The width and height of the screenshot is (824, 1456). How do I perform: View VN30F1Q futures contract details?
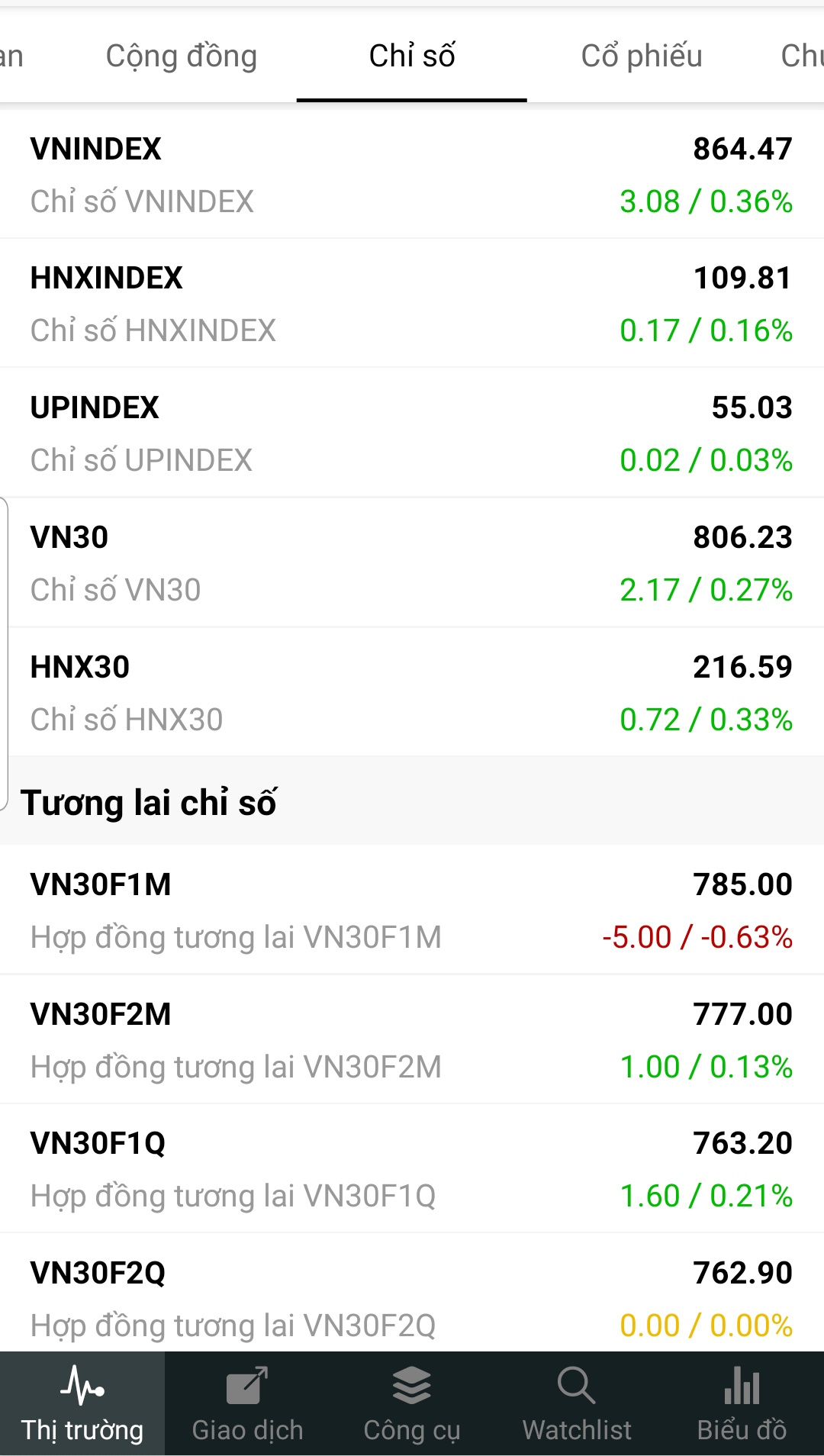[x=412, y=1169]
